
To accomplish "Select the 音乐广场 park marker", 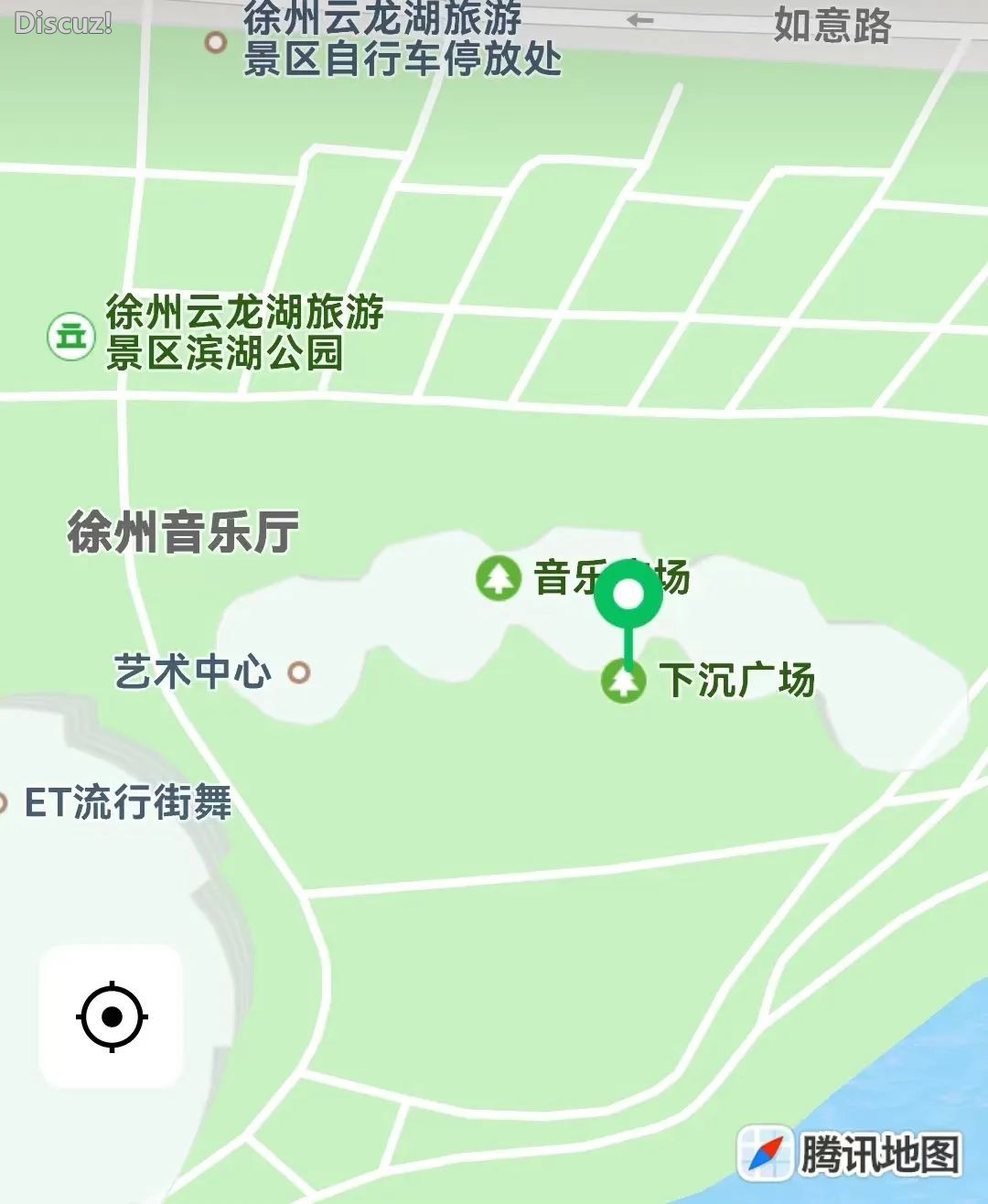I will pyautogui.click(x=499, y=578).
